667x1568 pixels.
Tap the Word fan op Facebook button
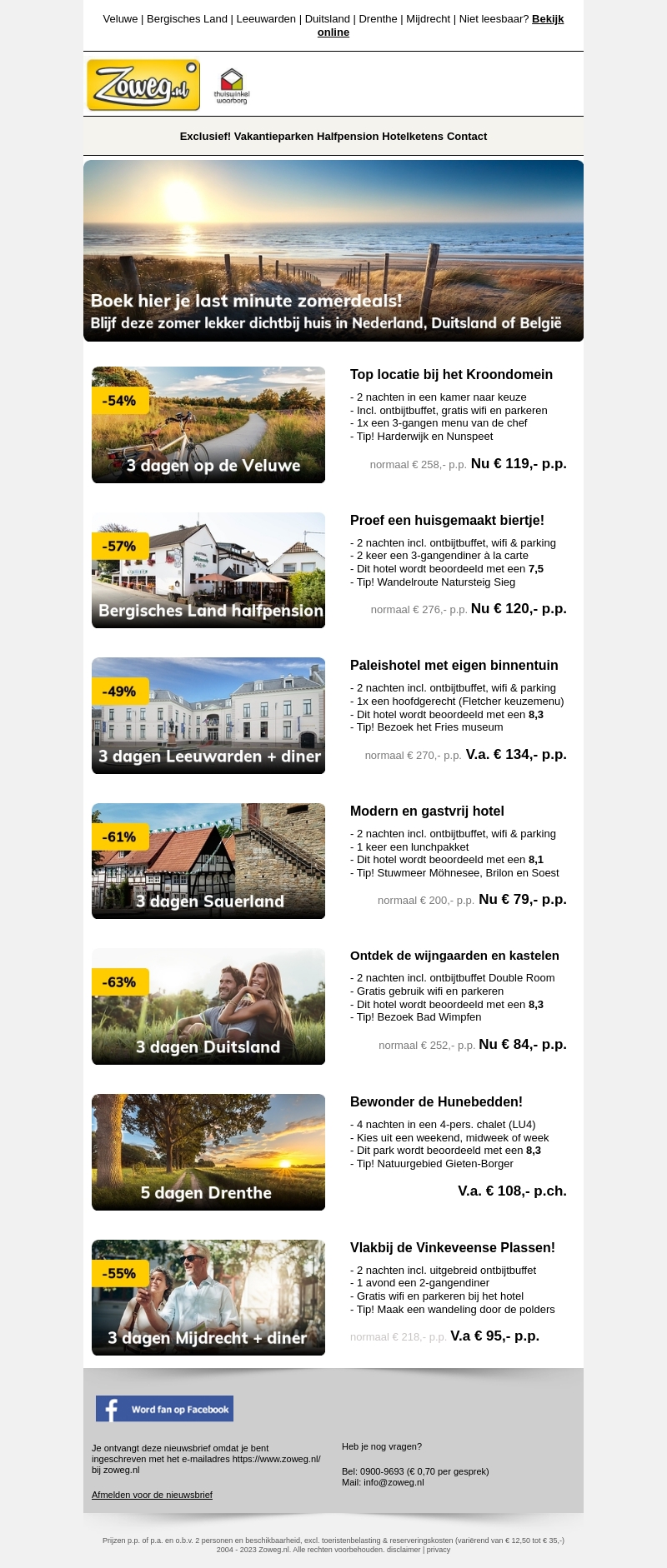pyautogui.click(x=164, y=1409)
